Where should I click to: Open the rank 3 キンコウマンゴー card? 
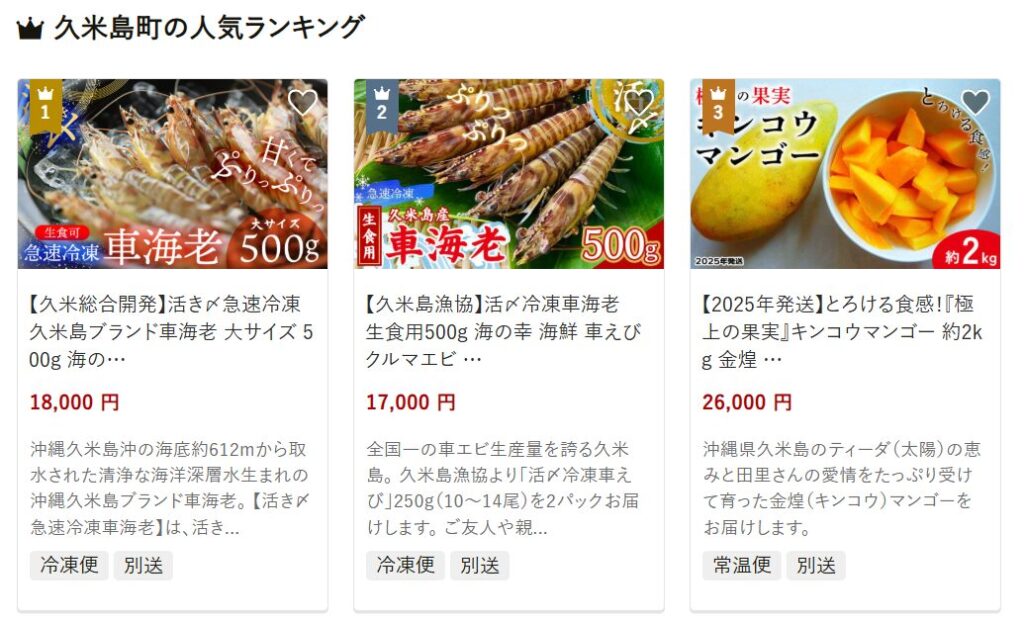(845, 330)
